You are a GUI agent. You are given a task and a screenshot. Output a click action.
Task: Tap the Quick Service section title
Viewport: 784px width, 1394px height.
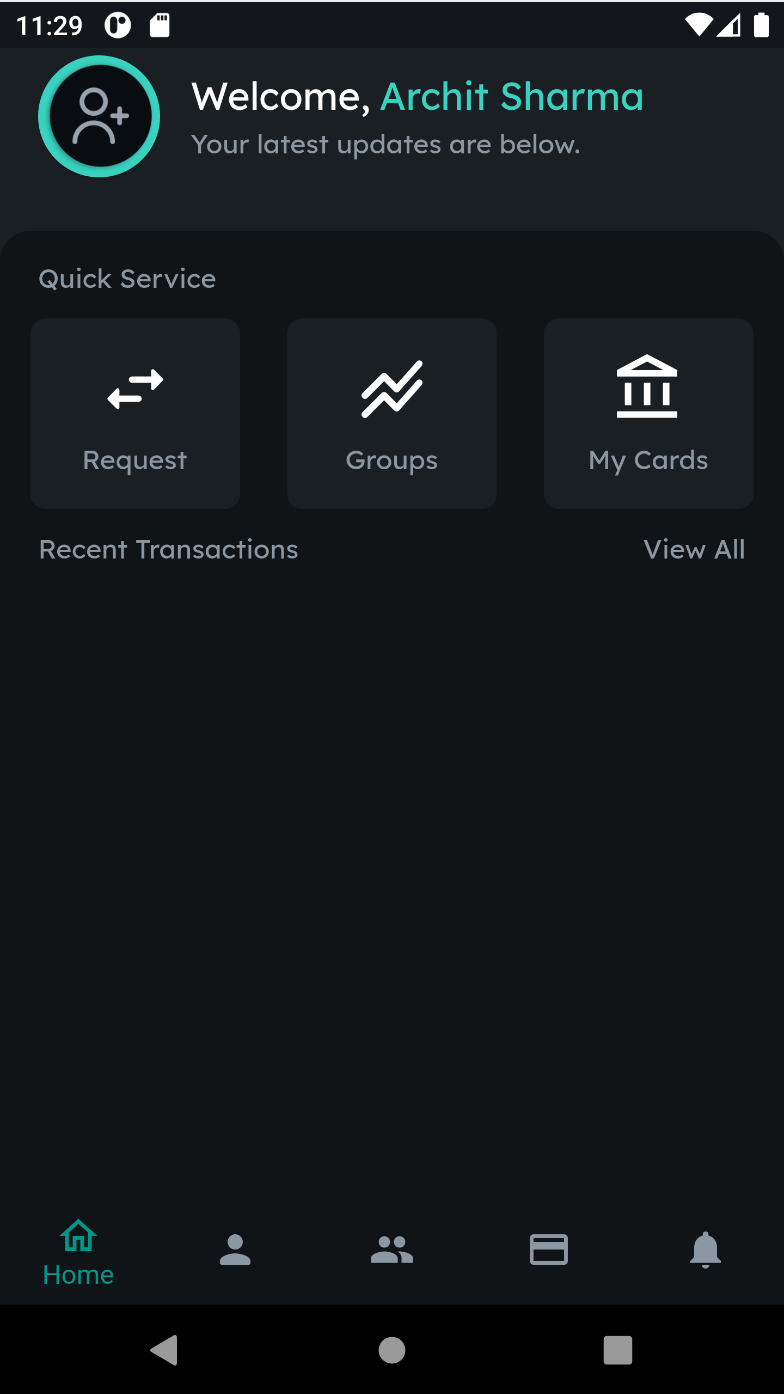click(x=127, y=279)
